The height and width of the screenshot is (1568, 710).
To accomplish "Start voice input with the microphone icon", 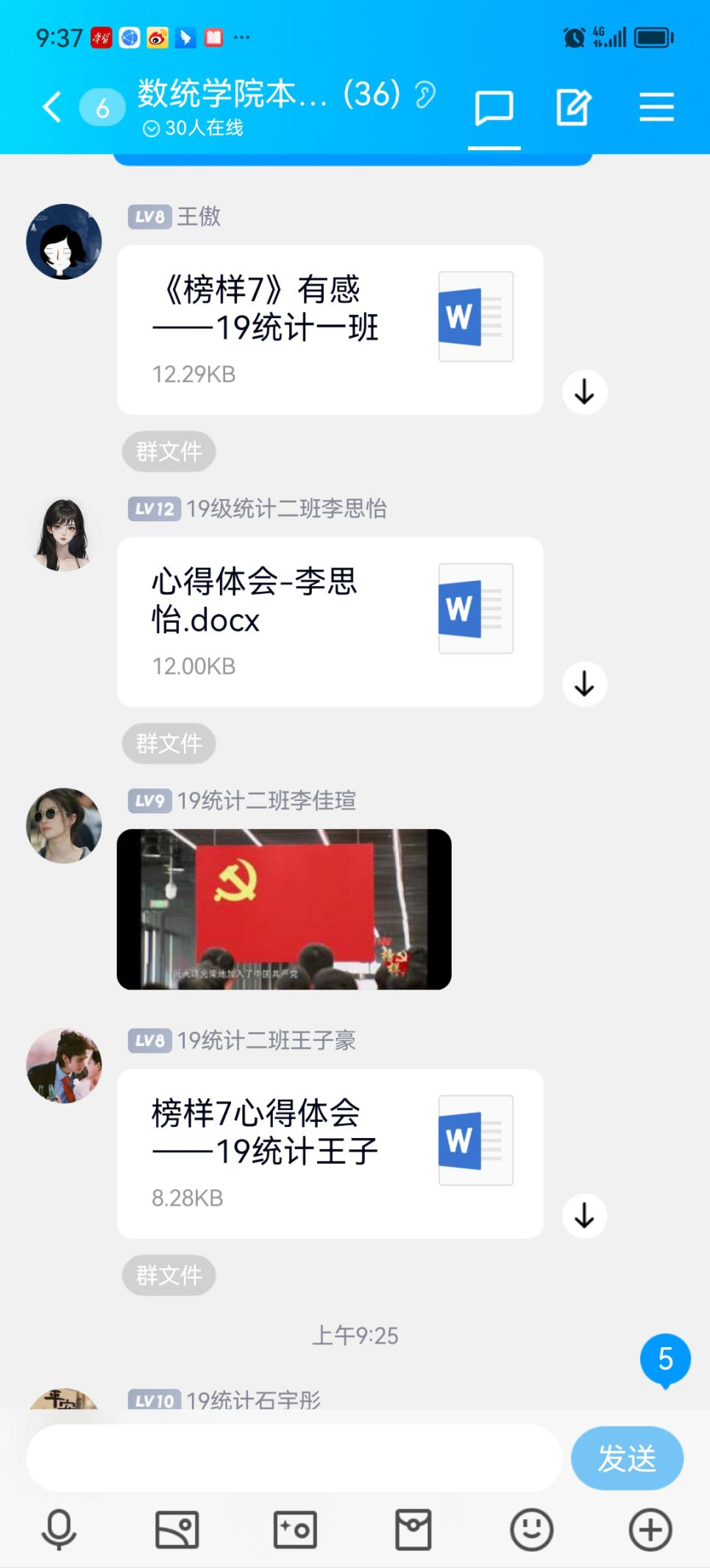I will pos(59,1530).
